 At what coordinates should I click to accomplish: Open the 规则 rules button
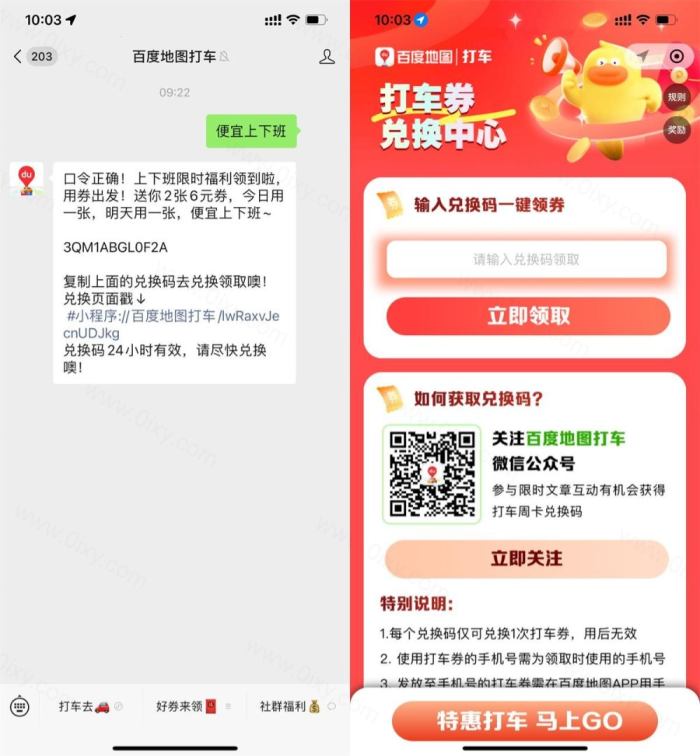(677, 97)
